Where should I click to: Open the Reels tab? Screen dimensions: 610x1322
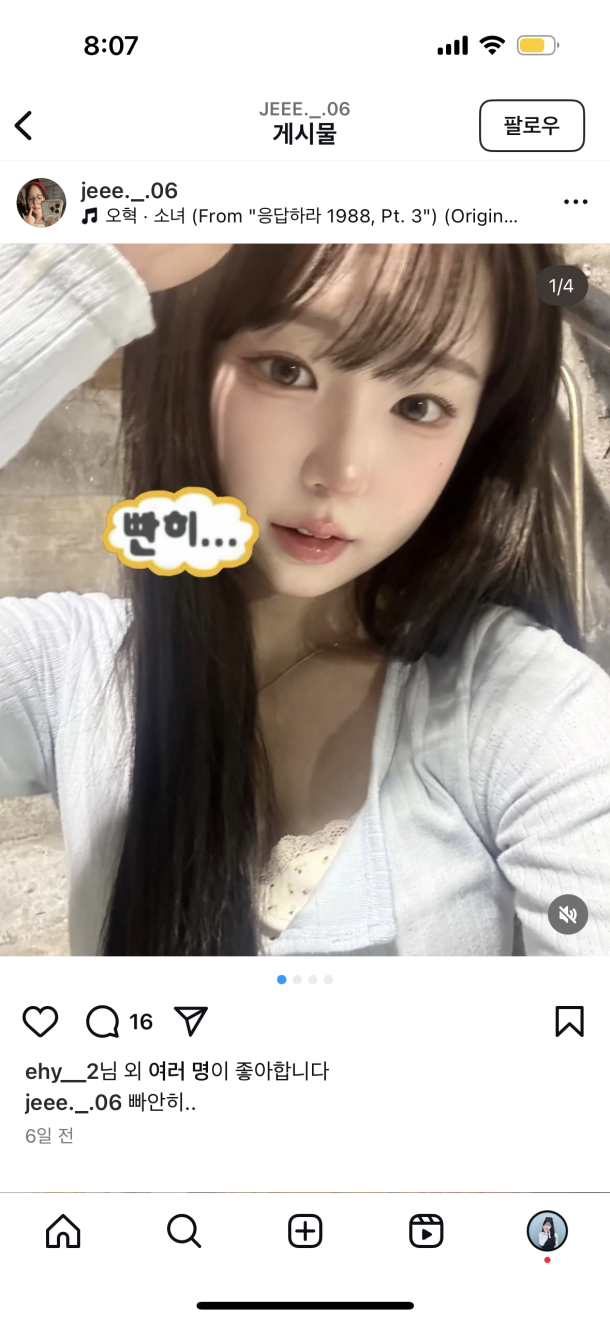coord(426,1231)
